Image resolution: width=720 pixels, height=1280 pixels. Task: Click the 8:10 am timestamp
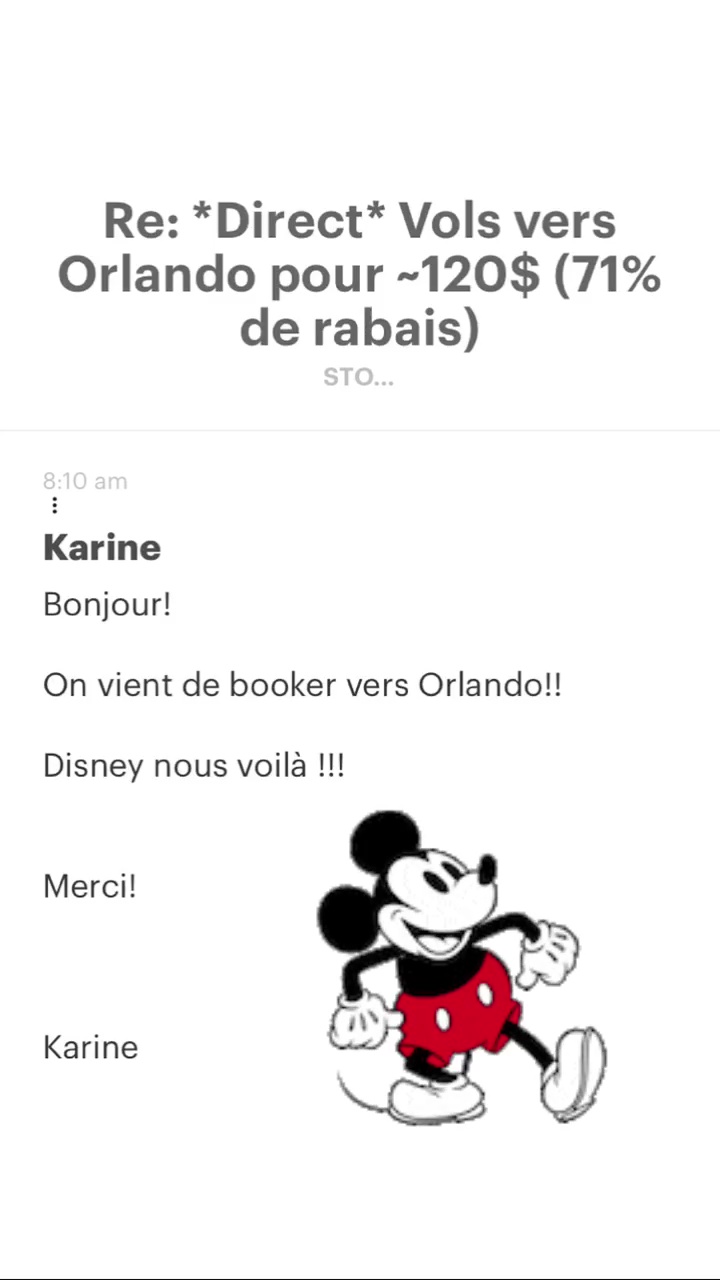pyautogui.click(x=85, y=481)
